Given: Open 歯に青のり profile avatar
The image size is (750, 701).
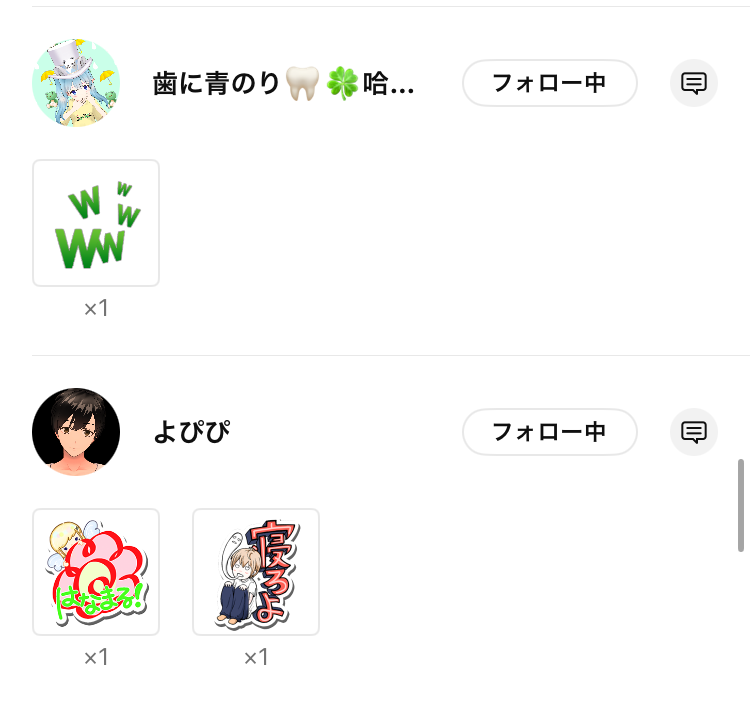Looking at the screenshot, I should pos(76,83).
